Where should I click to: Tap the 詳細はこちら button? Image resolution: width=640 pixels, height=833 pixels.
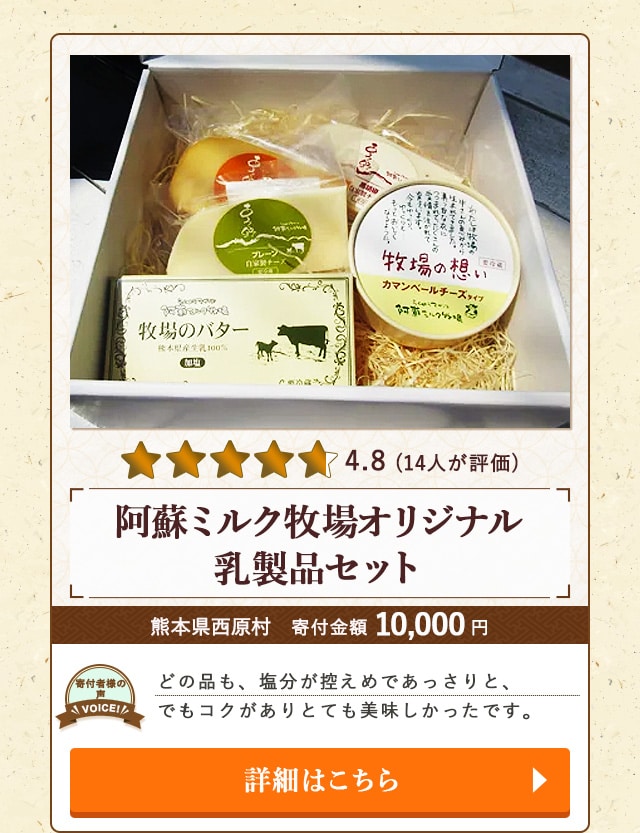[x=320, y=779]
